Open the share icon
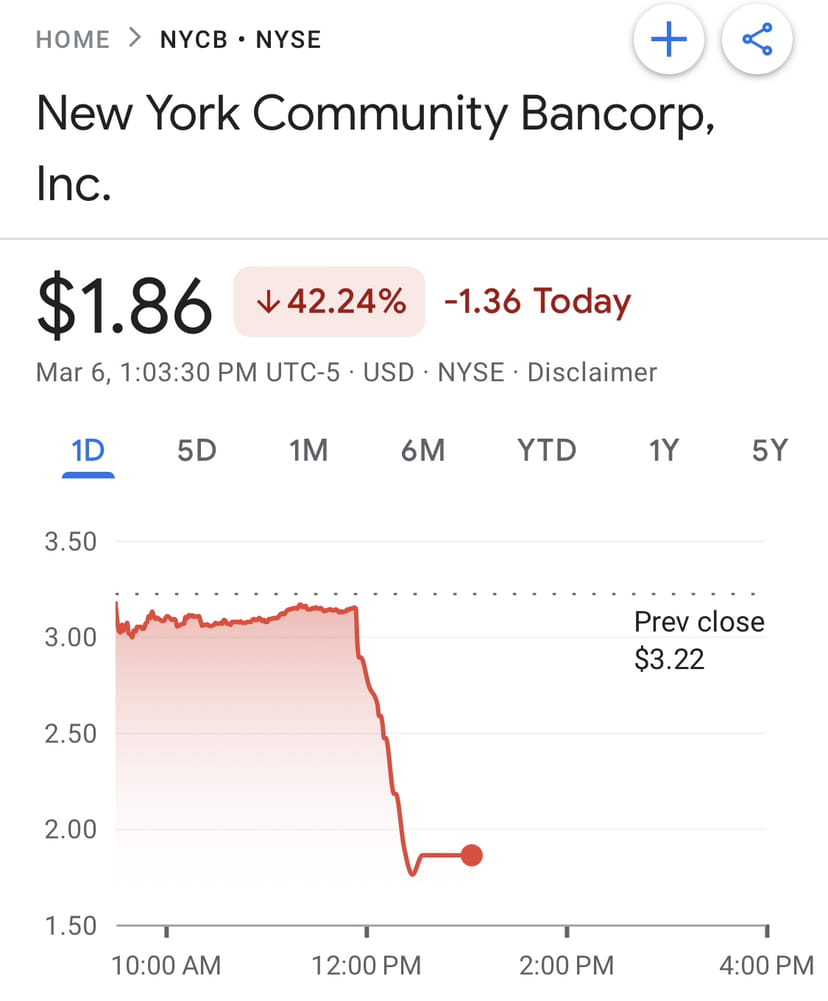828x1001 pixels. click(757, 39)
